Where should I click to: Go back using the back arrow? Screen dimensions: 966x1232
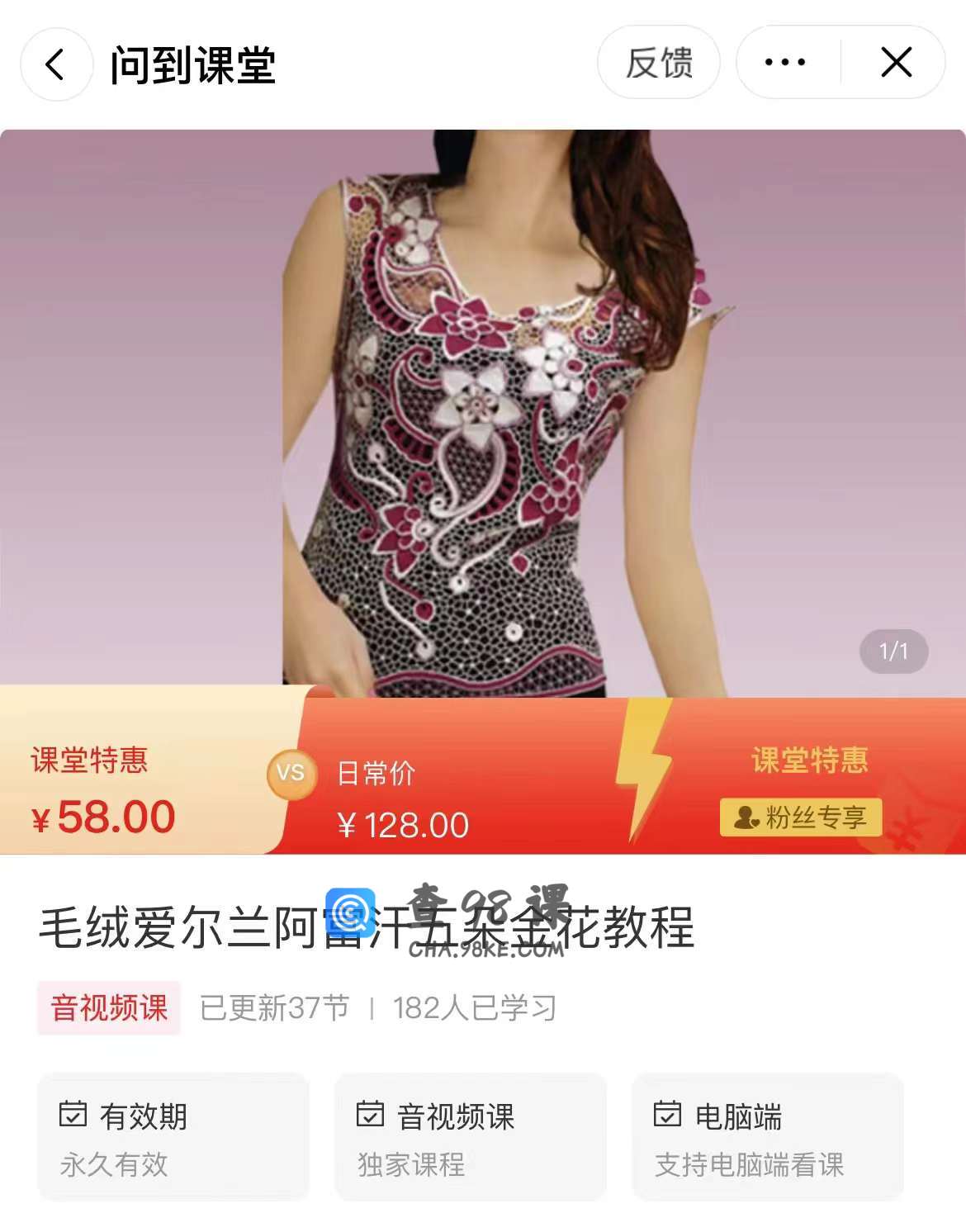[55, 64]
